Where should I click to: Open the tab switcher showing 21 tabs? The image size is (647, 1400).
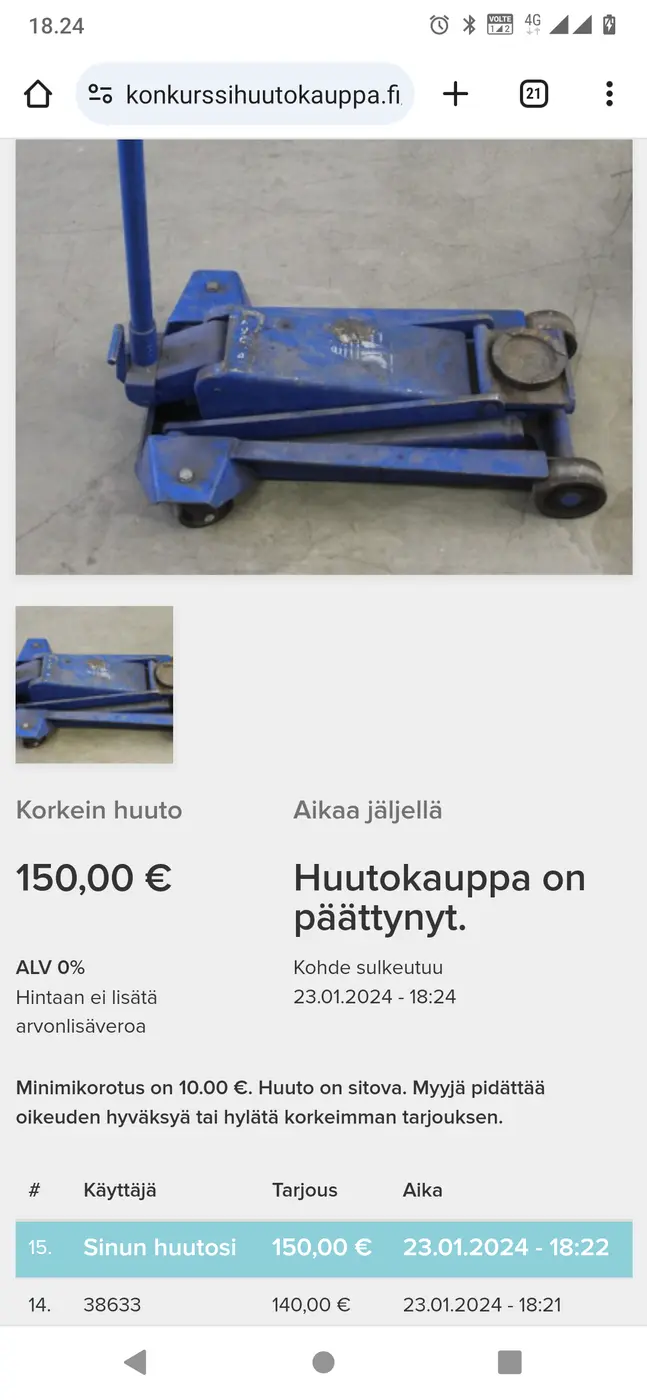(x=534, y=95)
